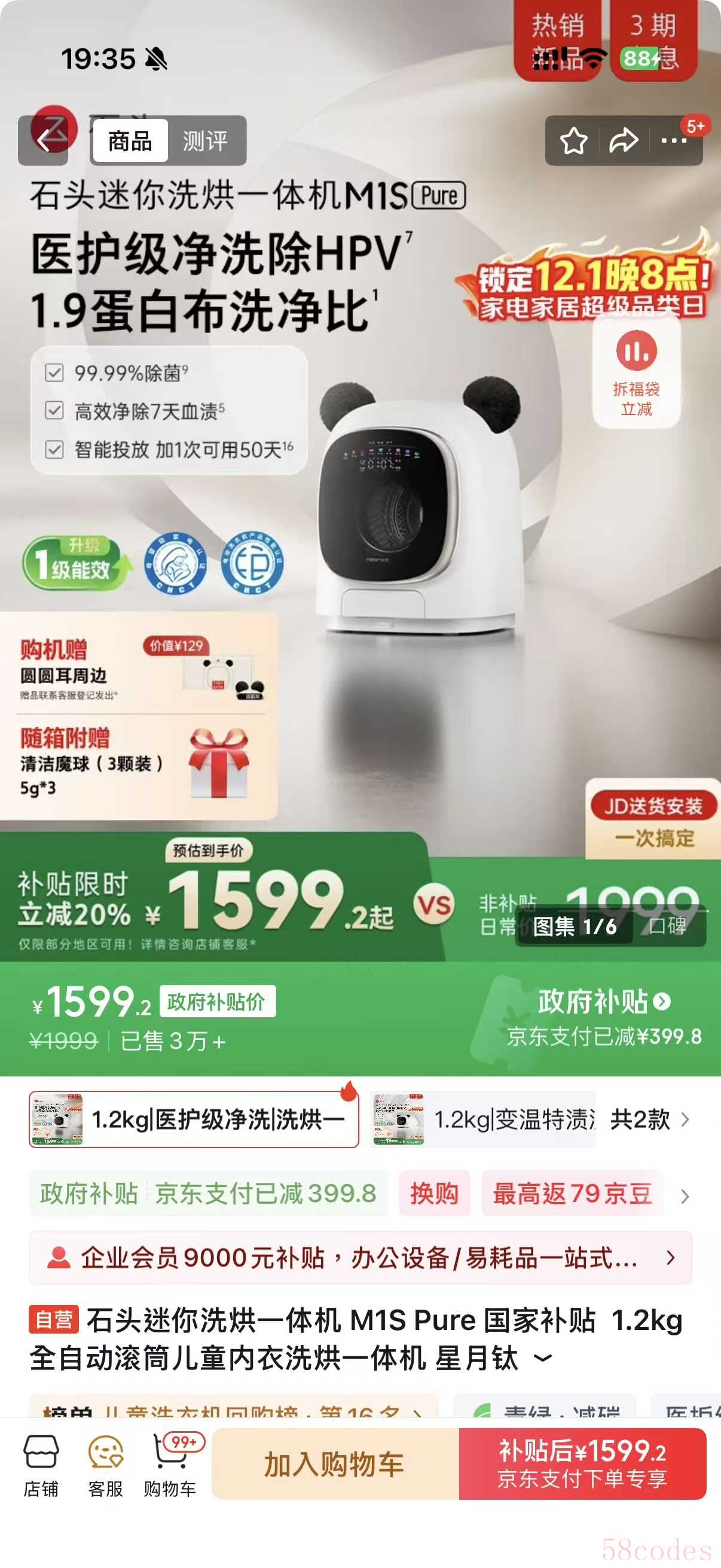721x1568 pixels.
Task: Go back using the back arrow
Action: tap(43, 141)
